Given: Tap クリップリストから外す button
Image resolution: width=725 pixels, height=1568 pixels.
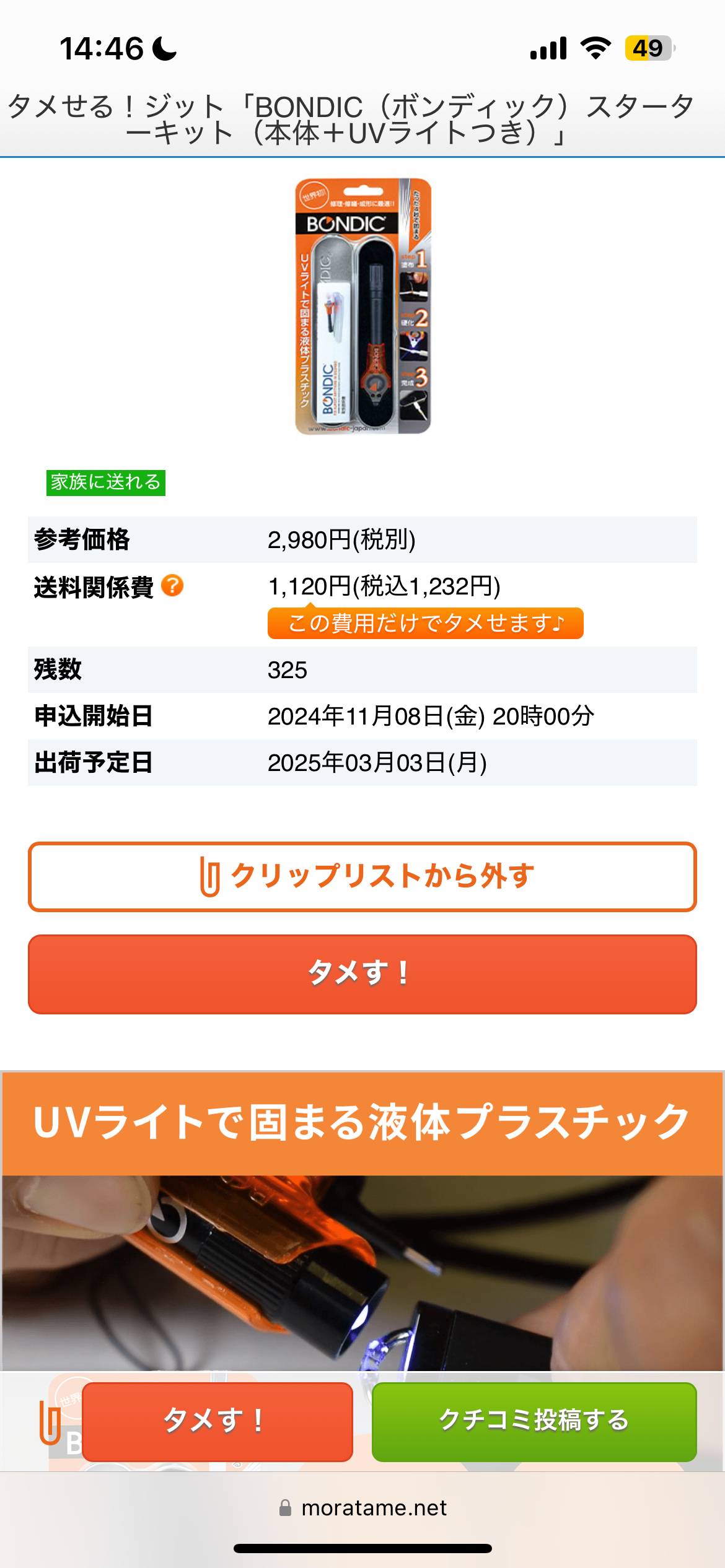Looking at the screenshot, I should click(x=362, y=876).
